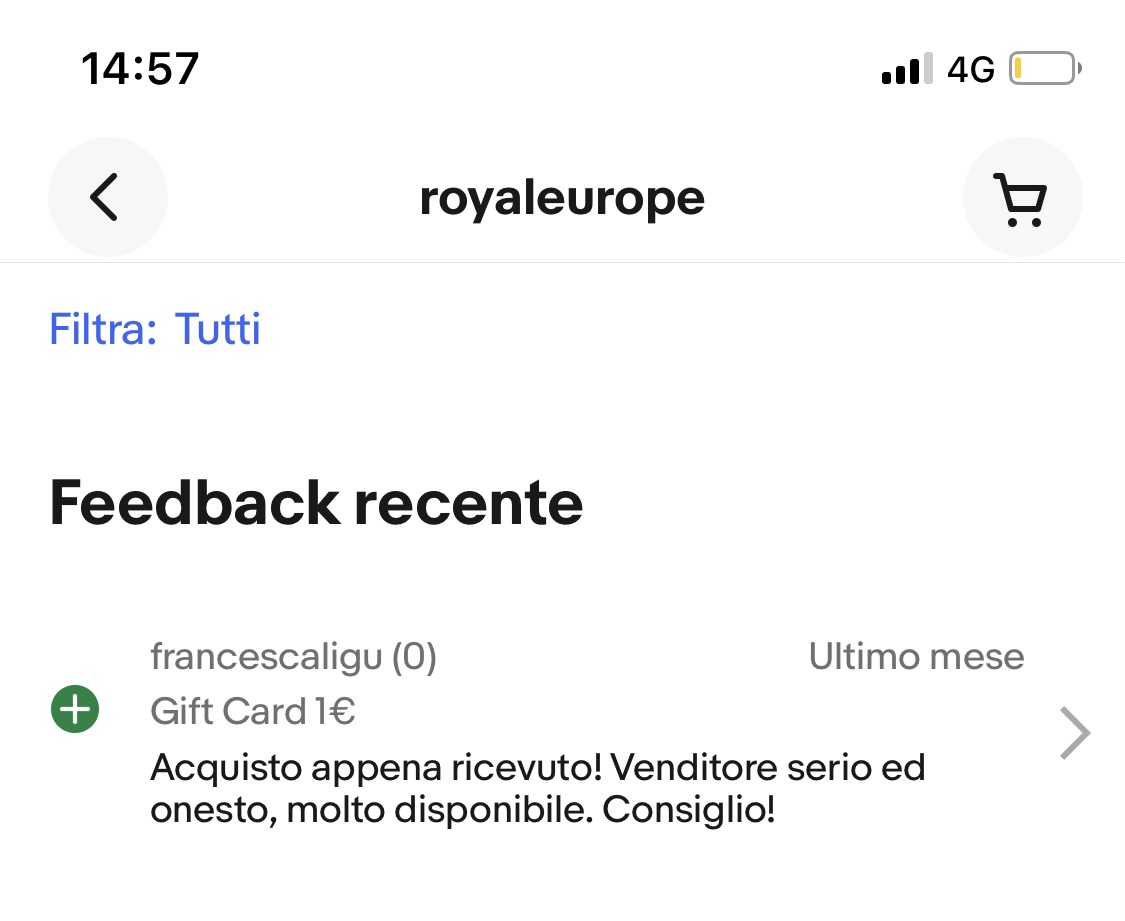The width and height of the screenshot is (1125, 921).
Task: Open the Filtra: Tutti feedback filter
Action: [x=155, y=329]
